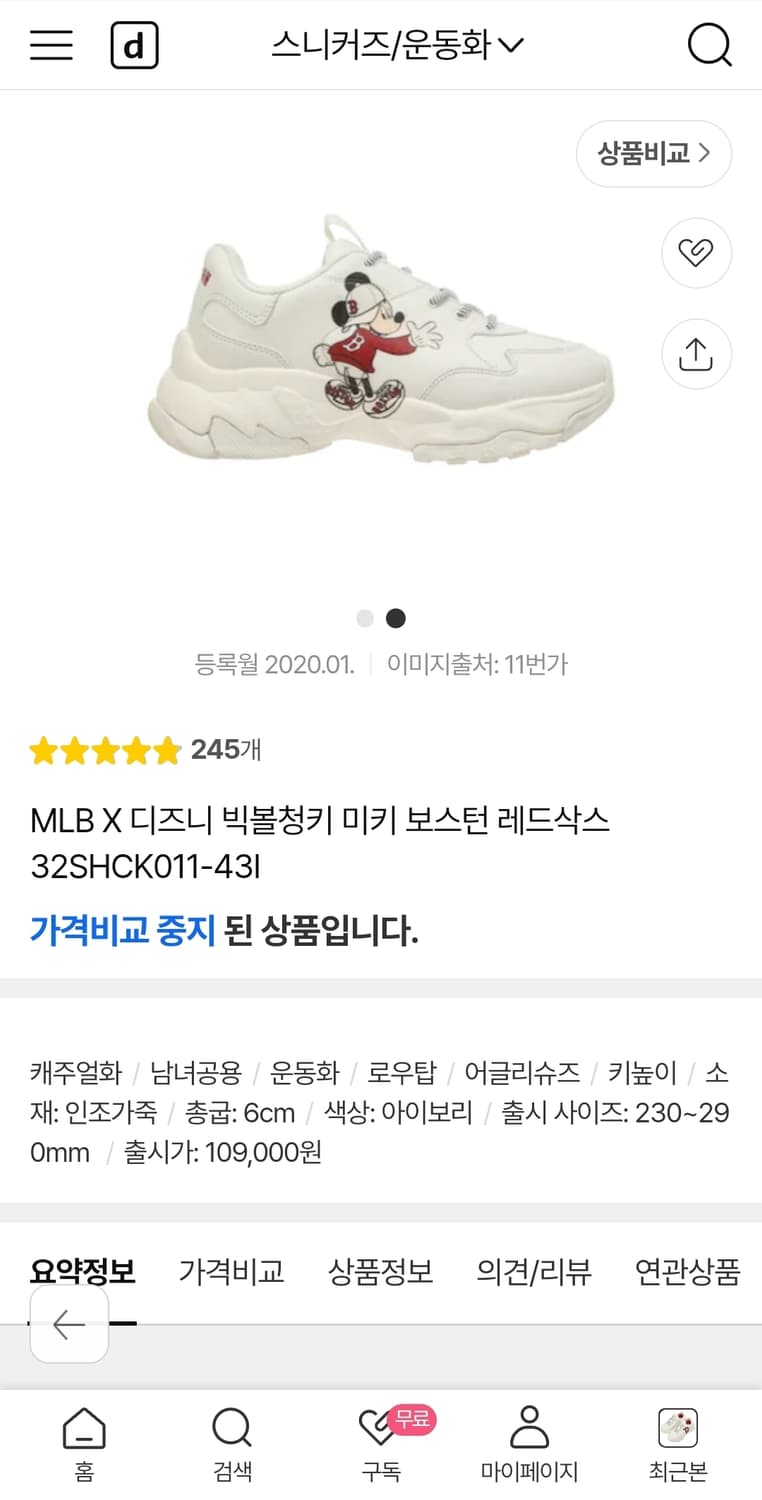
Task: Tap the back arrow button
Action: [68, 1324]
